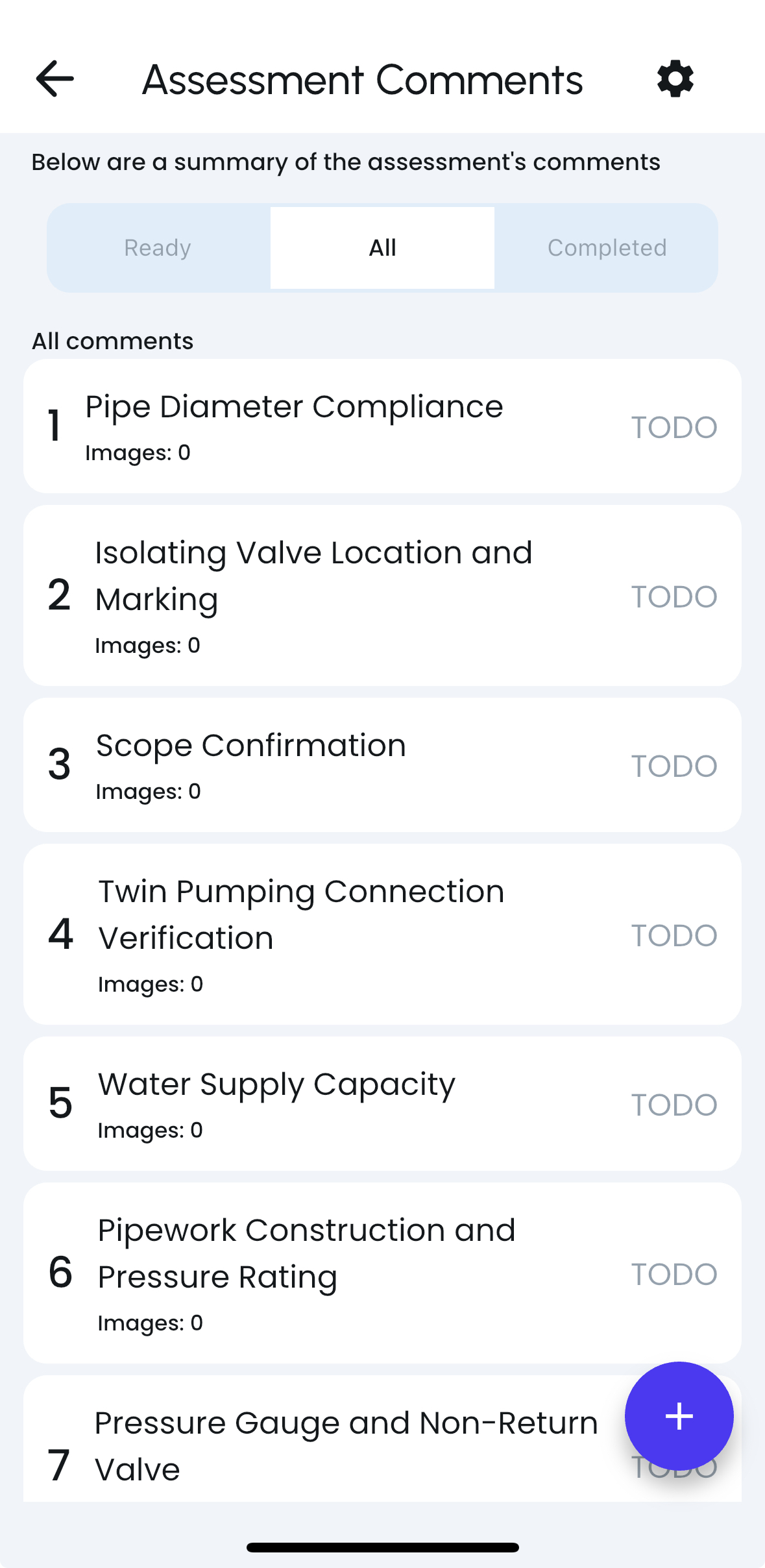Open Pipework Construction and Pressure Rating
This screenshot has width=765, height=1568.
(382, 1273)
